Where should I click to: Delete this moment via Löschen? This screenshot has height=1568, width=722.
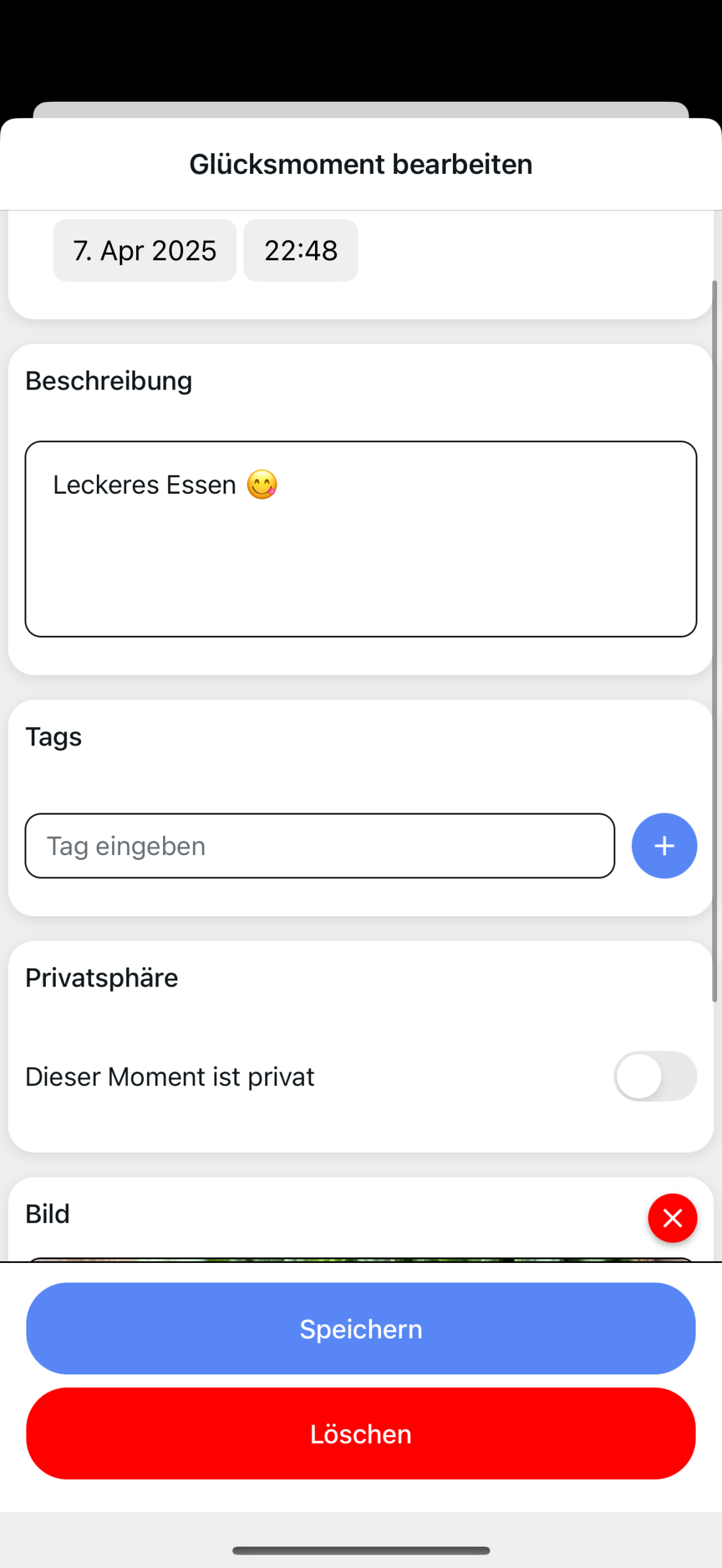click(360, 1434)
